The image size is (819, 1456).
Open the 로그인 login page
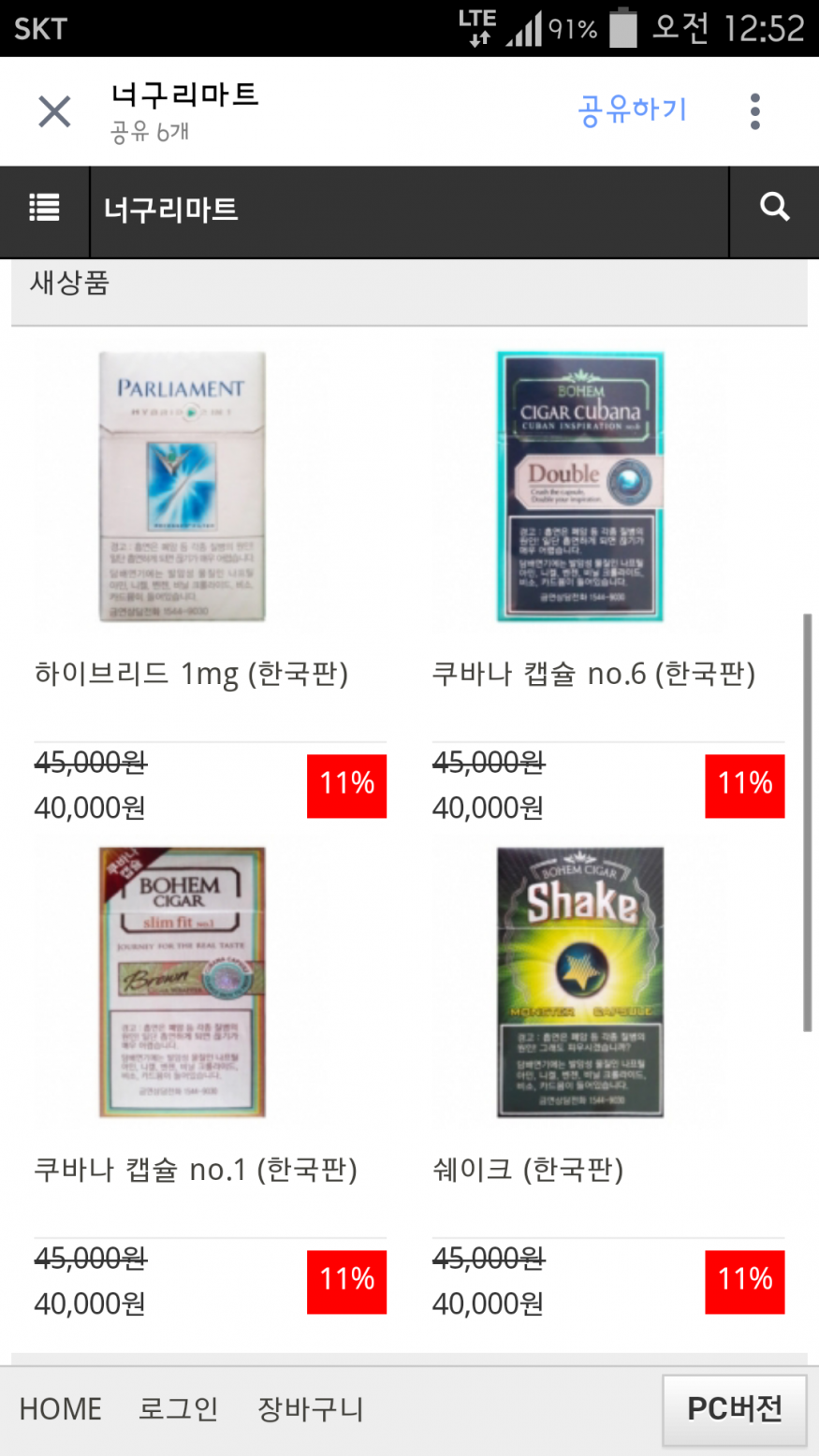click(178, 1408)
